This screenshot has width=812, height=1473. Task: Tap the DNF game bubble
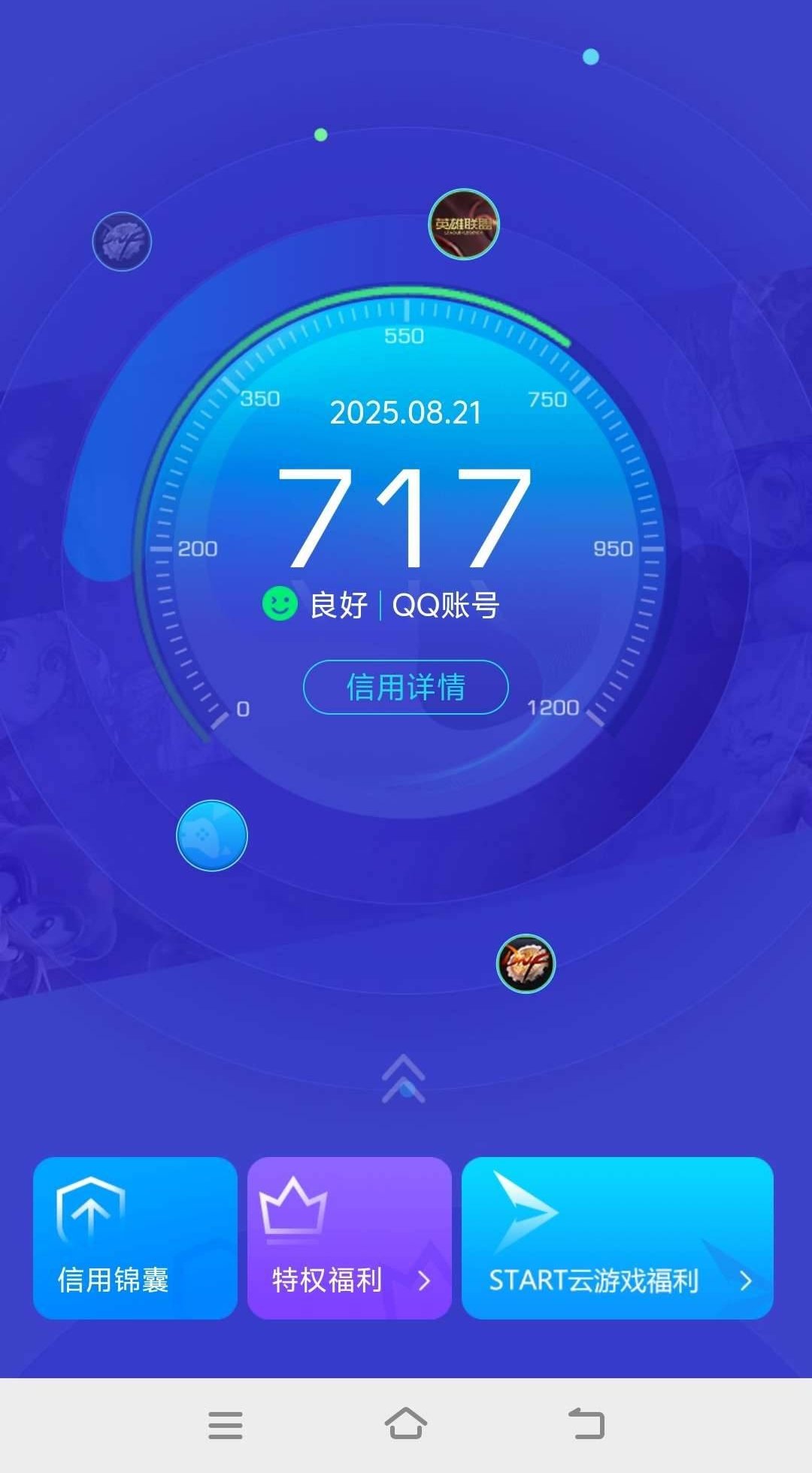(526, 964)
